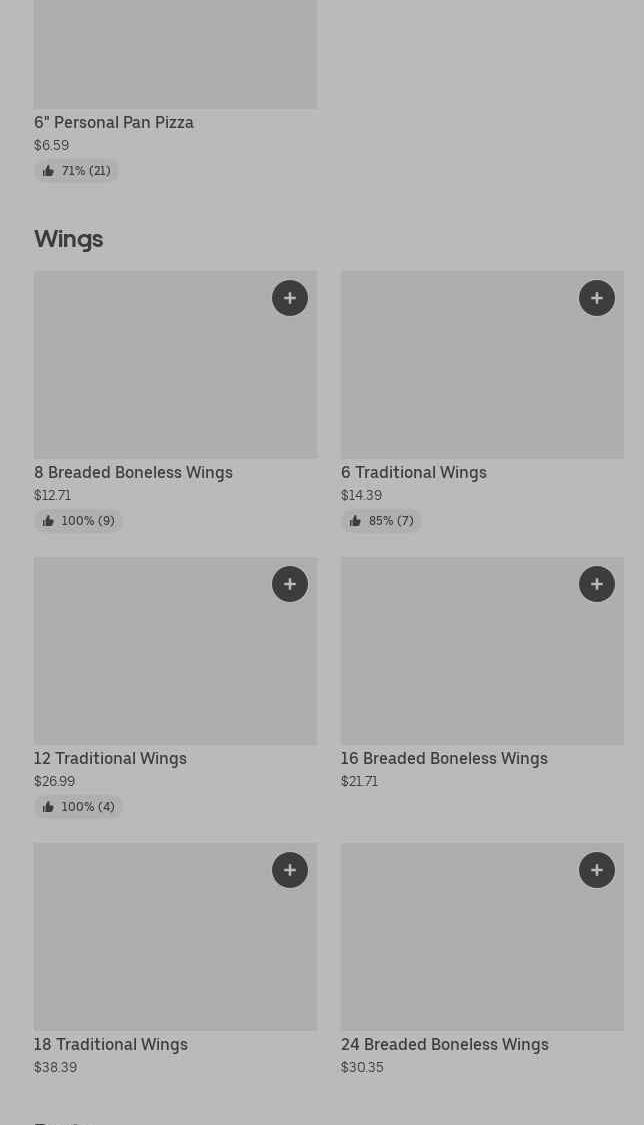Open 12 Traditional Wings item details

[x=110, y=758]
